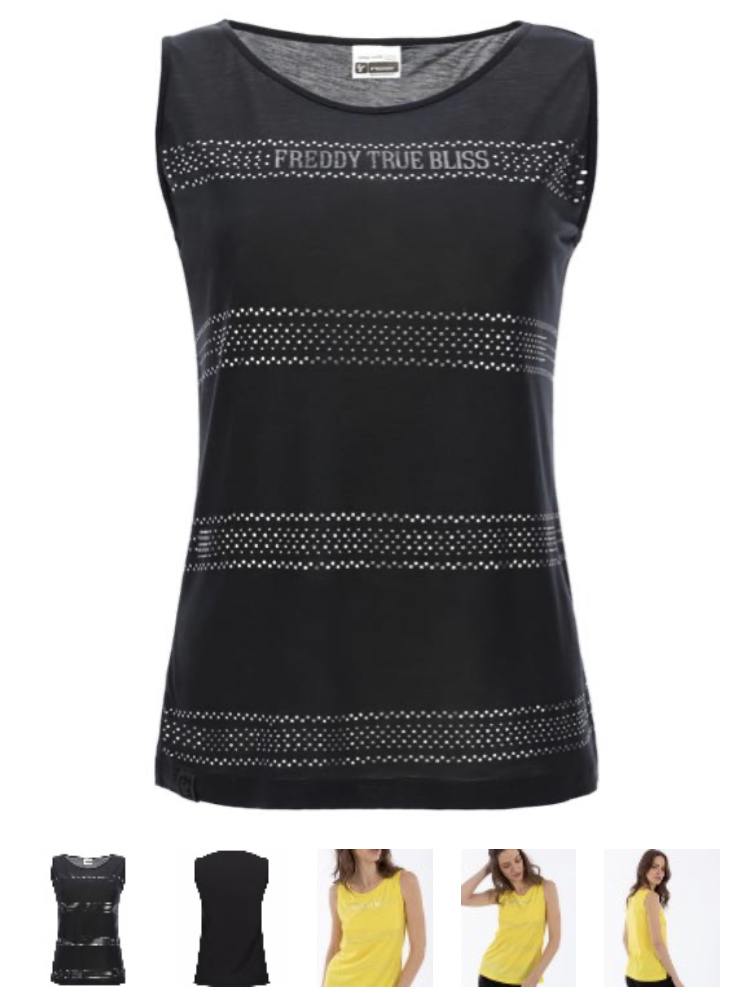View the yellow tank hand-on-head model photo
The height and width of the screenshot is (999, 750).
518,918
